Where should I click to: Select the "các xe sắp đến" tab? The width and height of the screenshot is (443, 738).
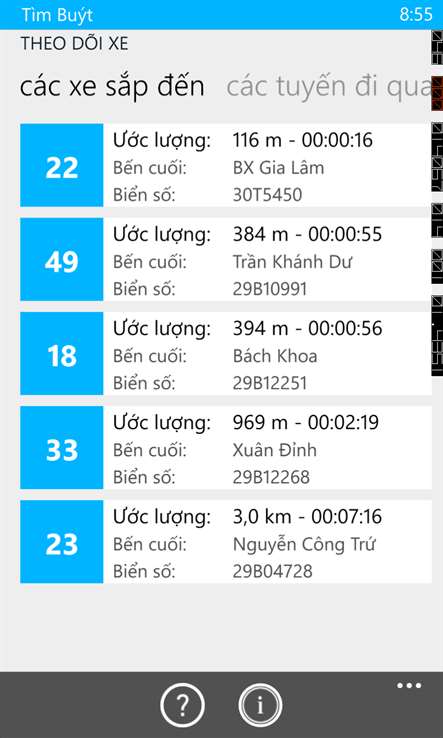click(113, 87)
